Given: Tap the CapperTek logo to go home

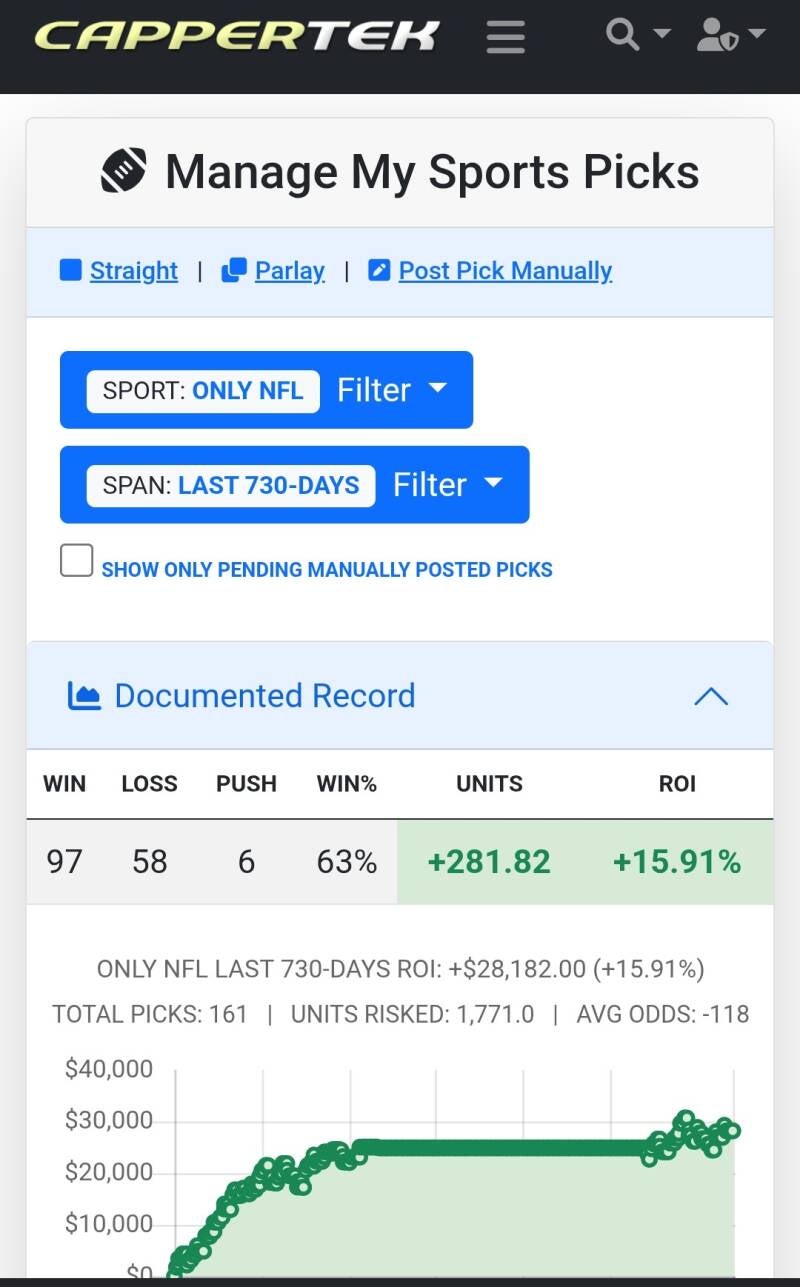Looking at the screenshot, I should click(x=236, y=36).
